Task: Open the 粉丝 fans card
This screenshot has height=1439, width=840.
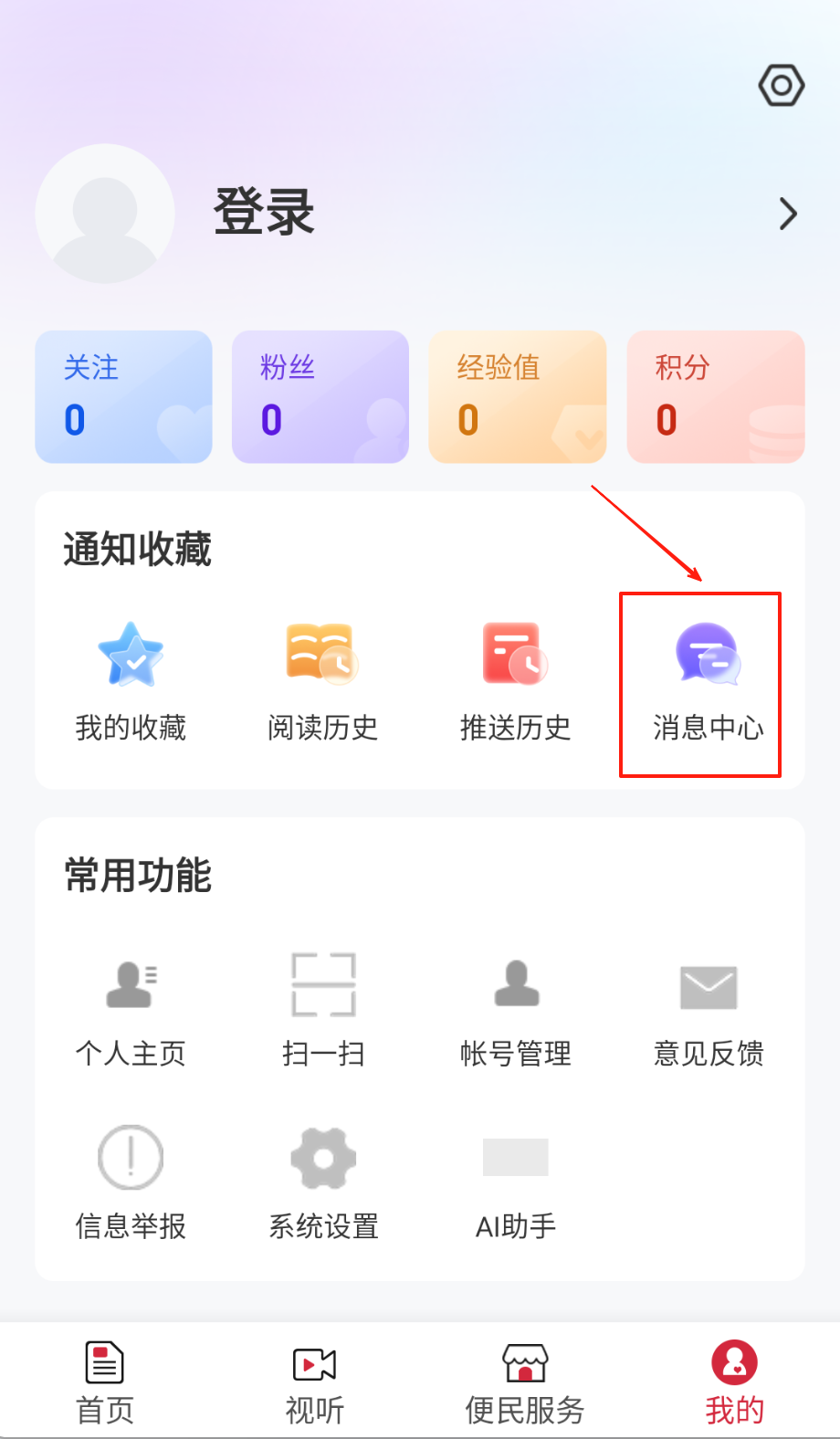Action: [320, 397]
